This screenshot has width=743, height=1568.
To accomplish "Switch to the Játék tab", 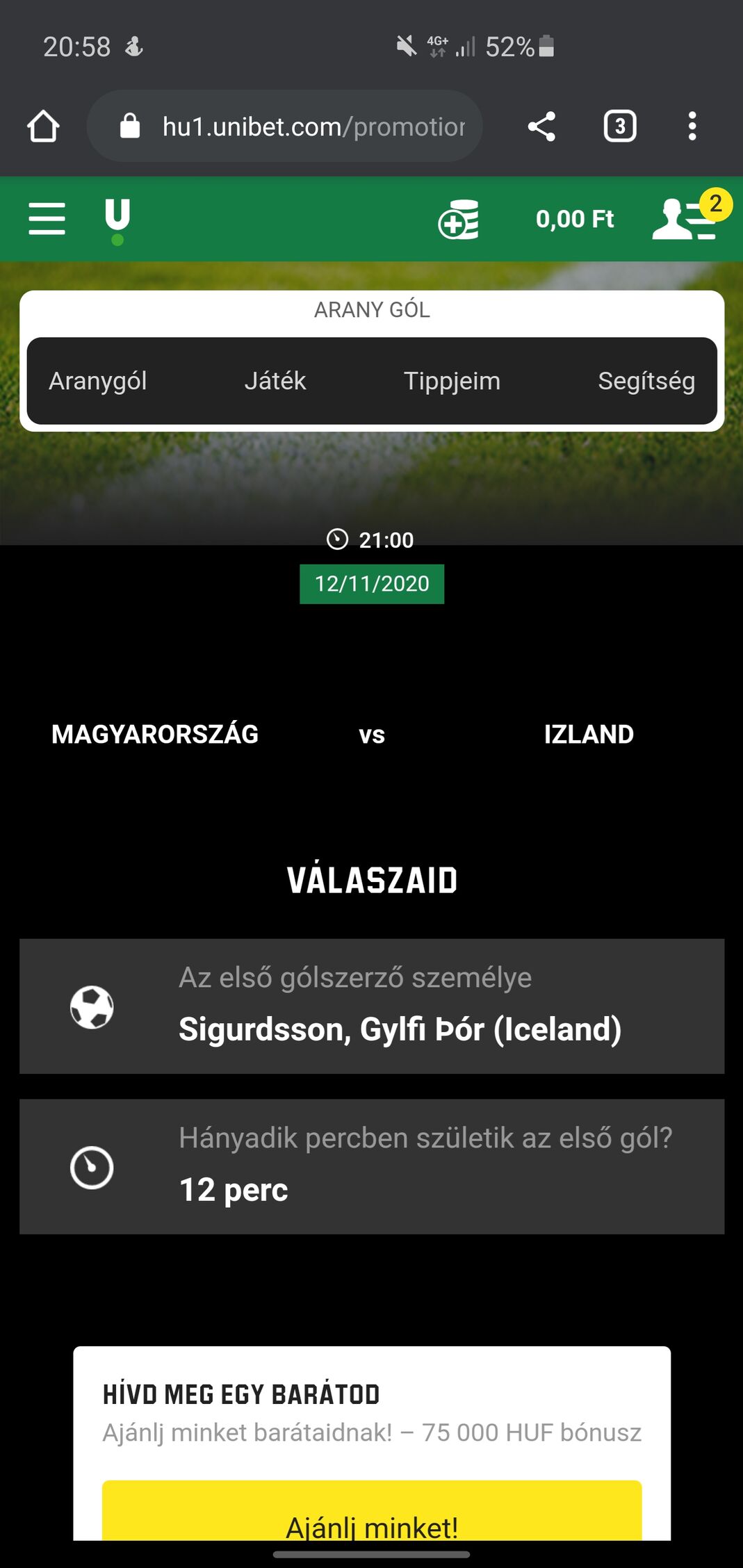I will [275, 381].
